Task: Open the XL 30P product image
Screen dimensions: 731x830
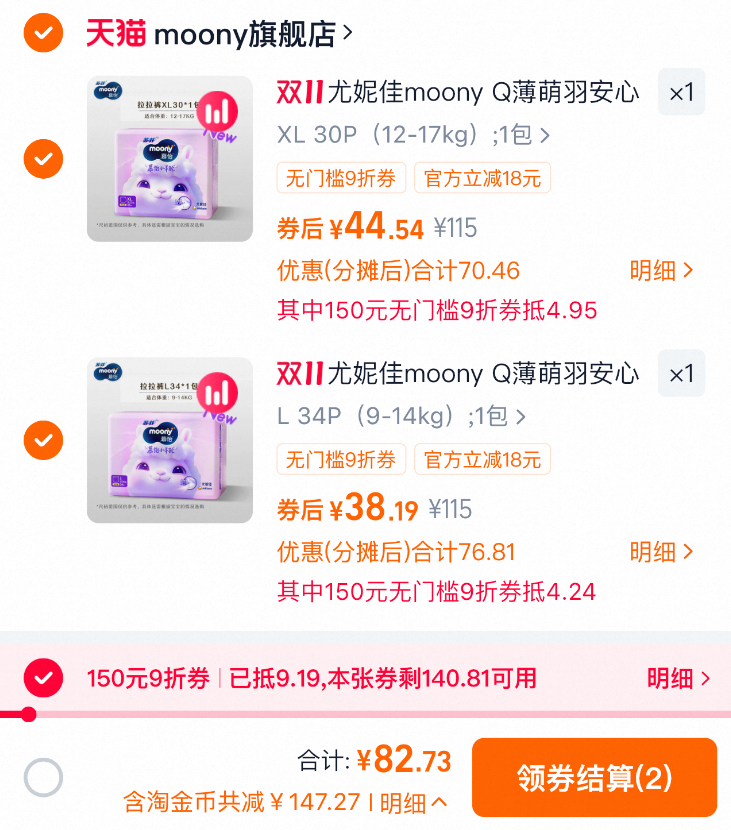Action: click(169, 158)
